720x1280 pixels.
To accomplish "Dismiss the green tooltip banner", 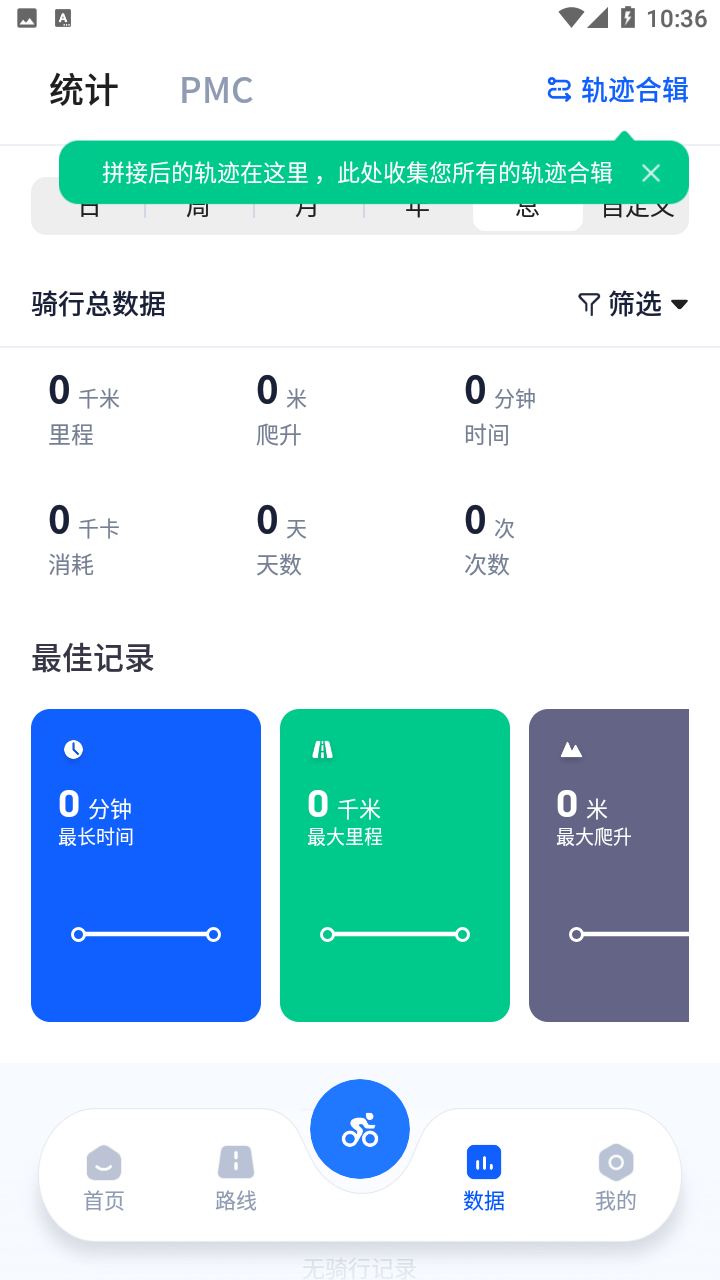I will click(651, 173).
